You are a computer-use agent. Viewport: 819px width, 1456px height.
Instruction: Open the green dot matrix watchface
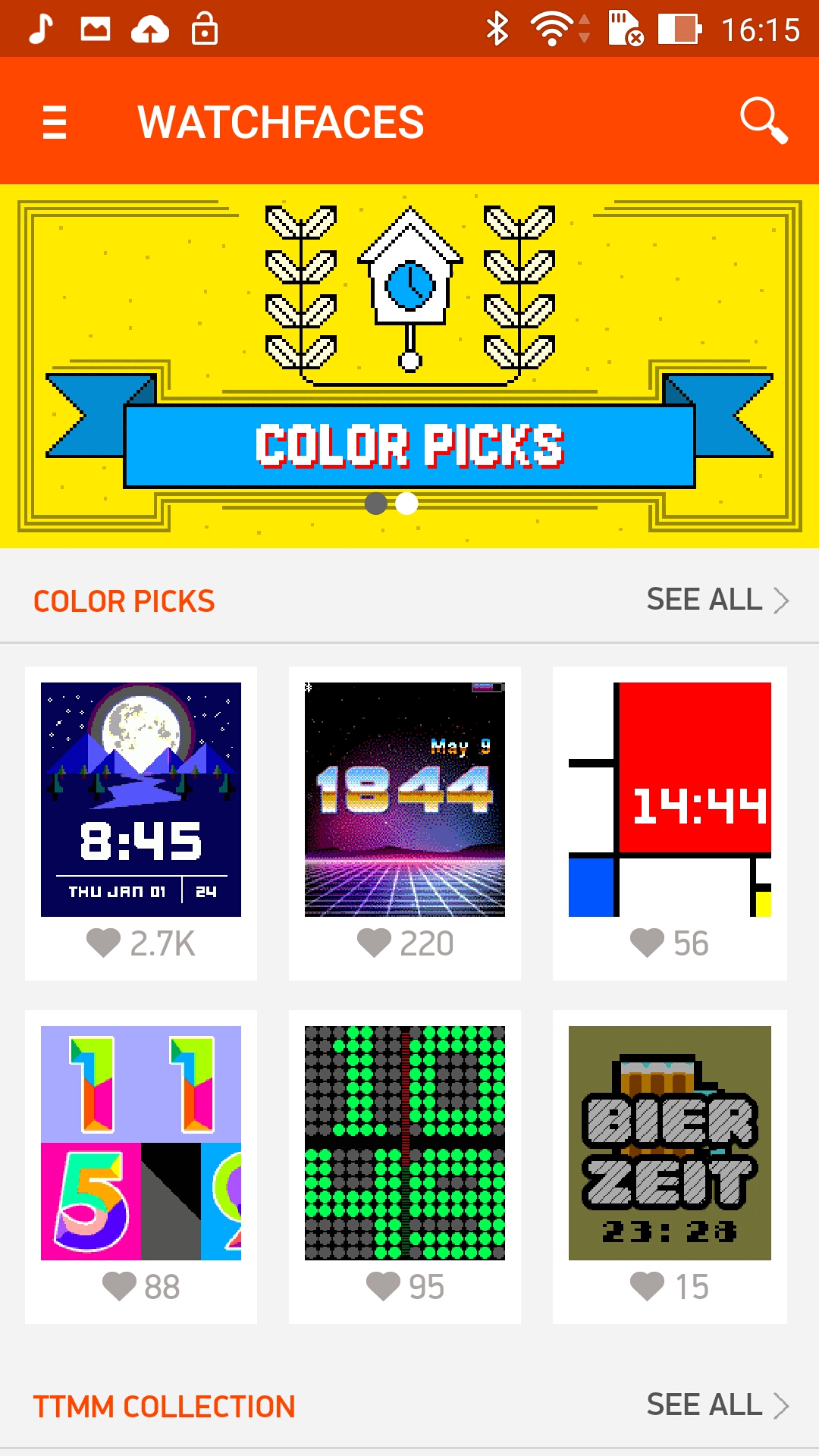[x=405, y=1143]
